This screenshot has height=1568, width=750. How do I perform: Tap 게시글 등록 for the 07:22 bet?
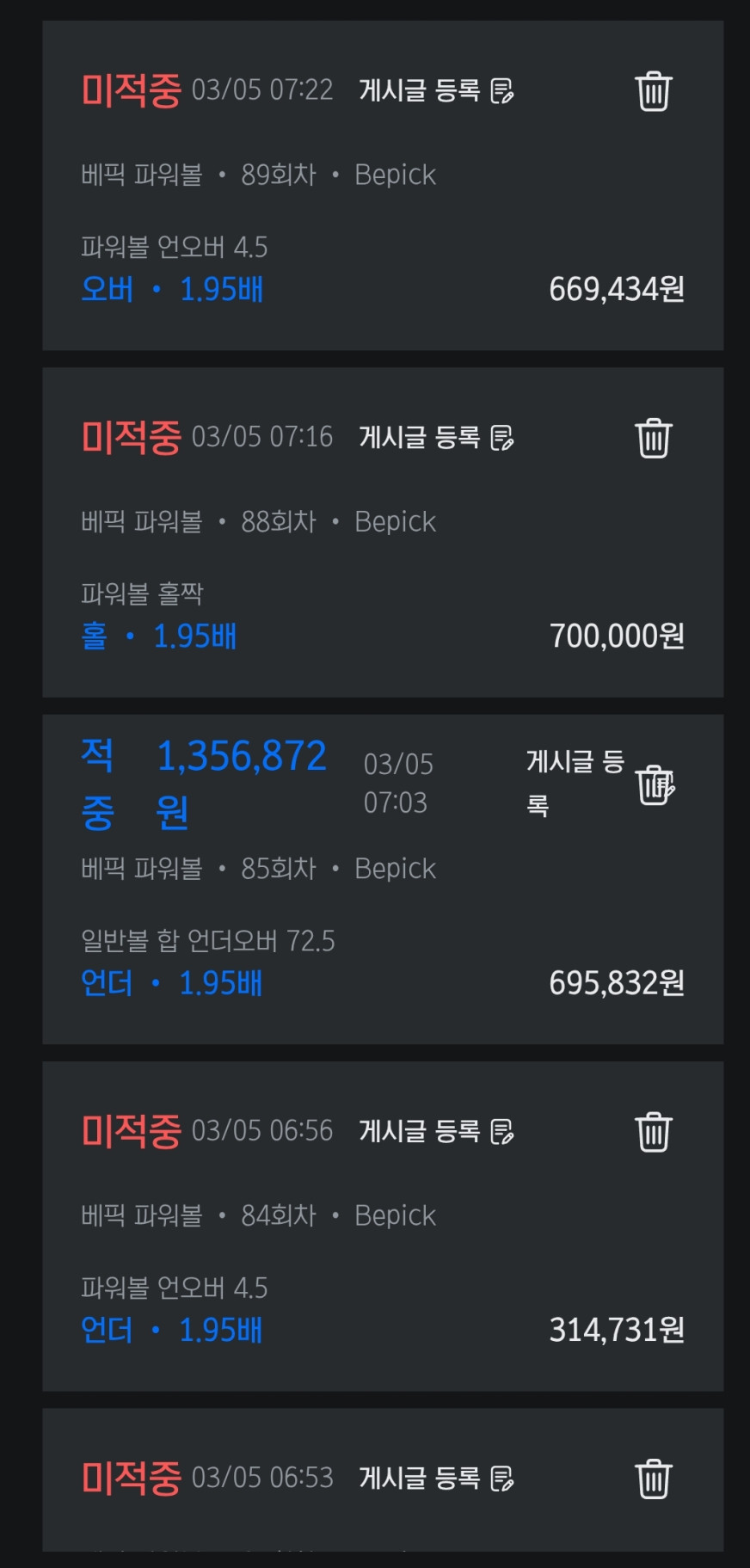click(435, 90)
